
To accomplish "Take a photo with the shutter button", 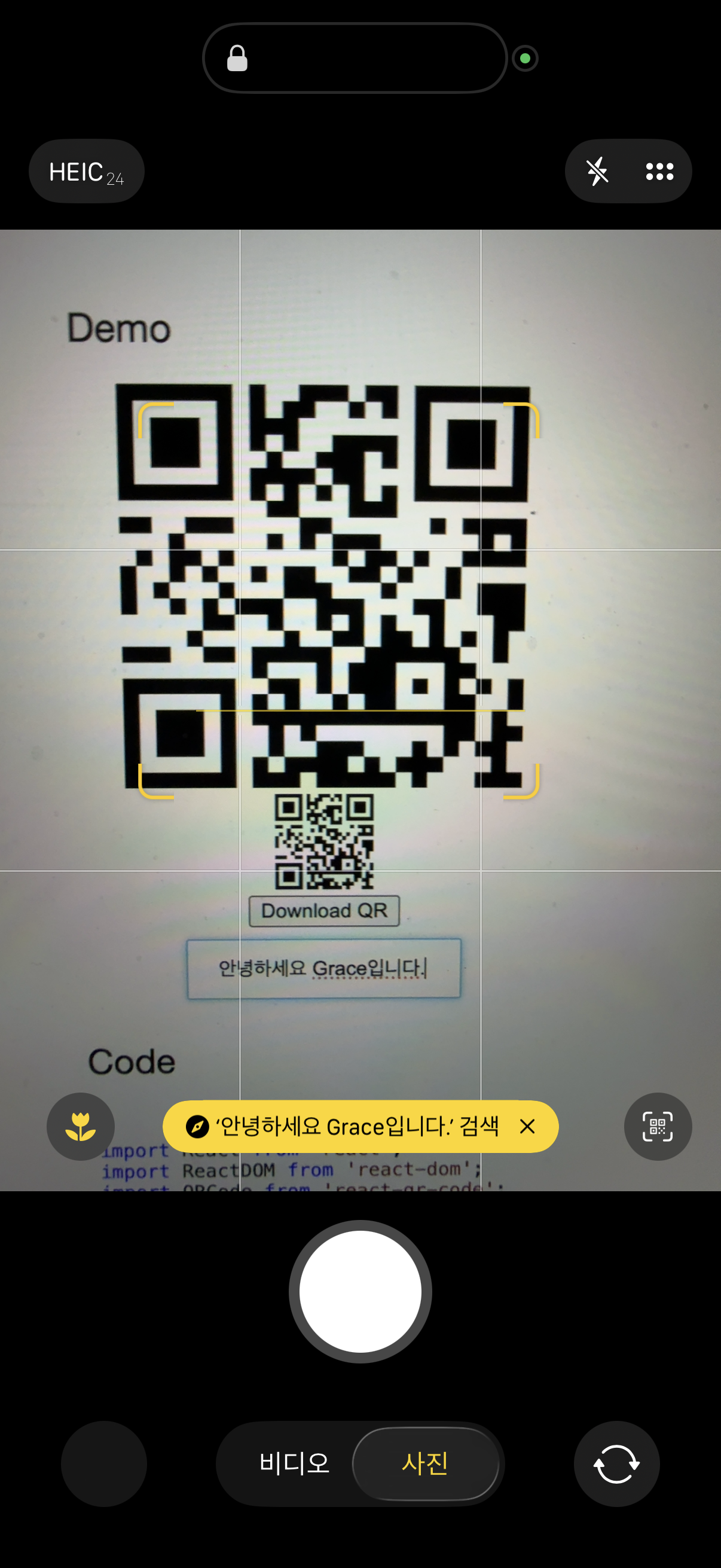I will coord(360,1292).
